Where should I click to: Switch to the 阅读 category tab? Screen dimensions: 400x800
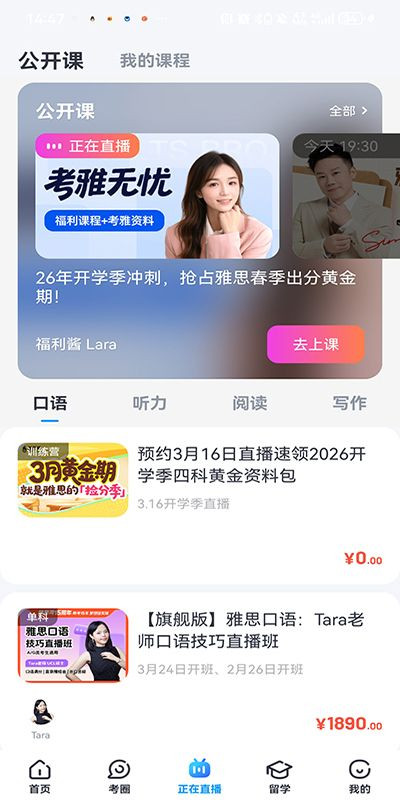point(249,404)
